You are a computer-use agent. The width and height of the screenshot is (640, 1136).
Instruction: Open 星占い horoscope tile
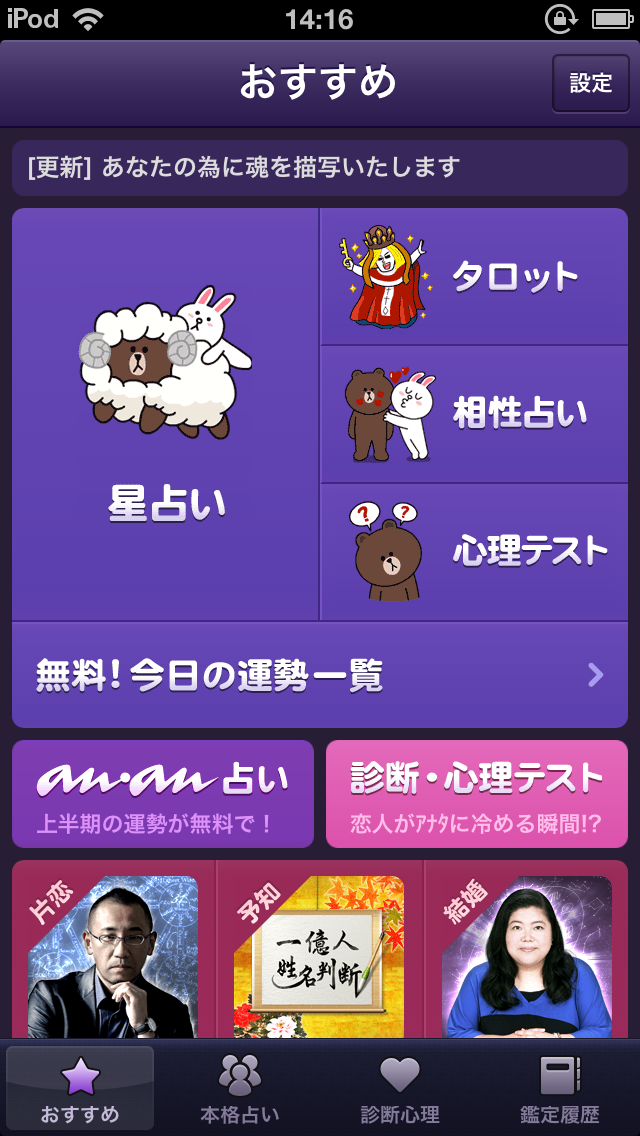tap(165, 414)
